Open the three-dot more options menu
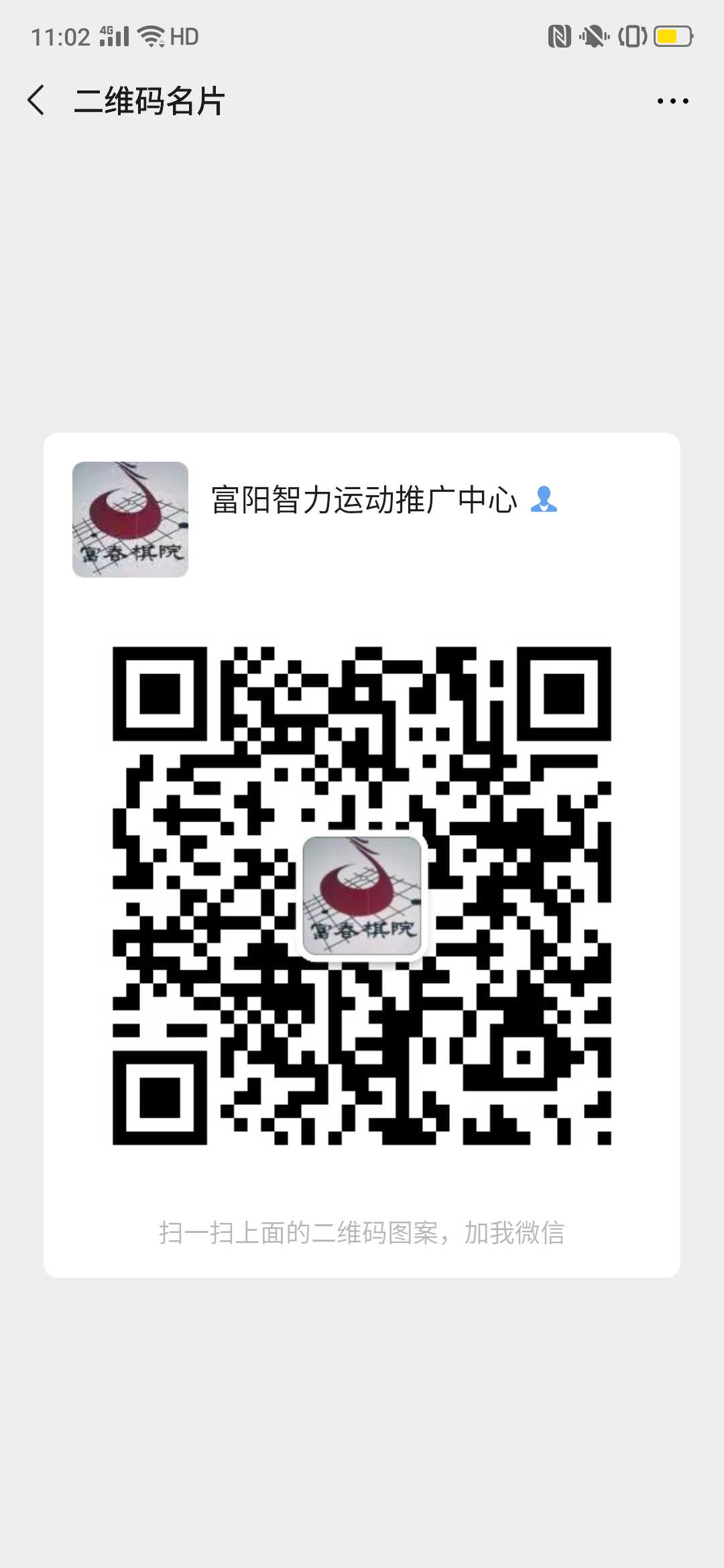The height and width of the screenshot is (1568, 724). (x=672, y=101)
